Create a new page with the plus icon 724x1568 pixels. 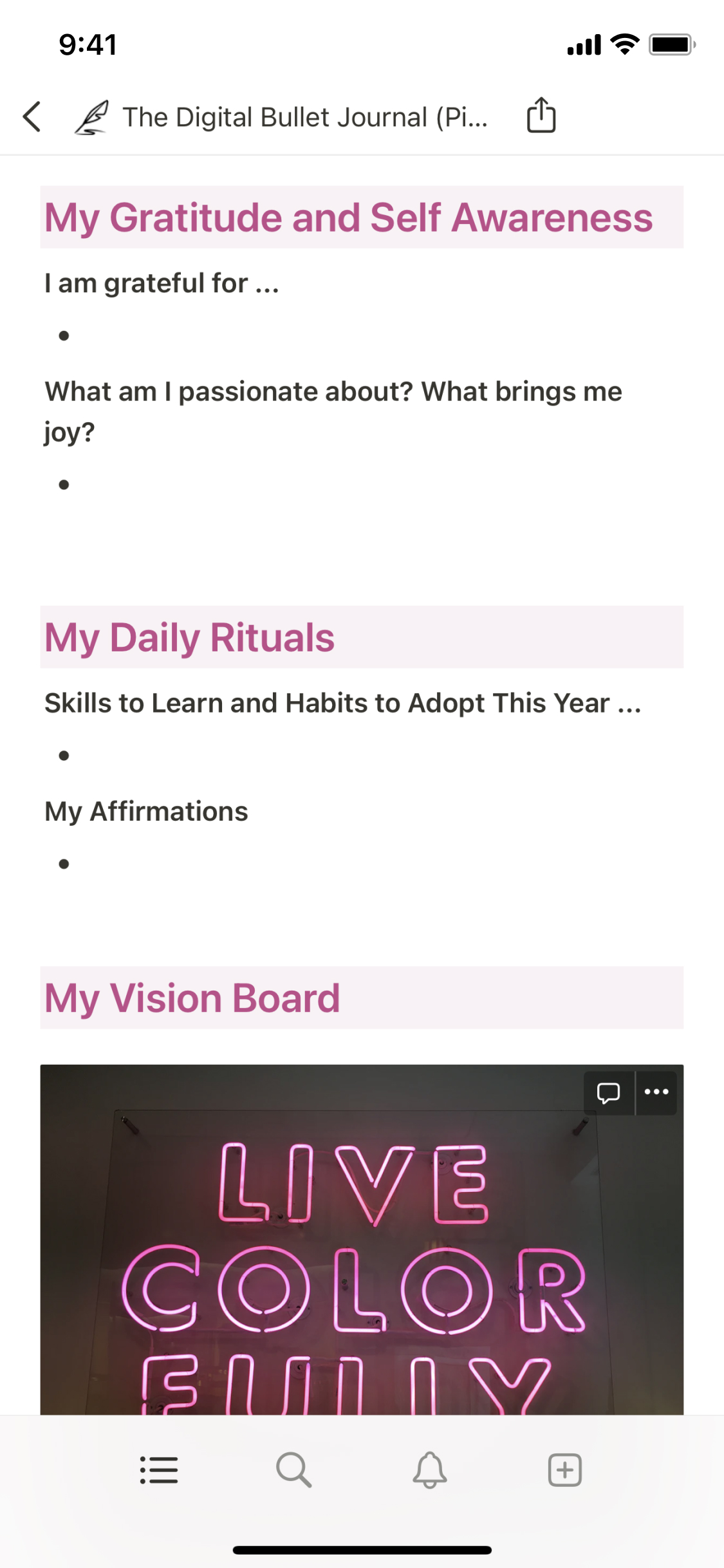click(x=565, y=1470)
